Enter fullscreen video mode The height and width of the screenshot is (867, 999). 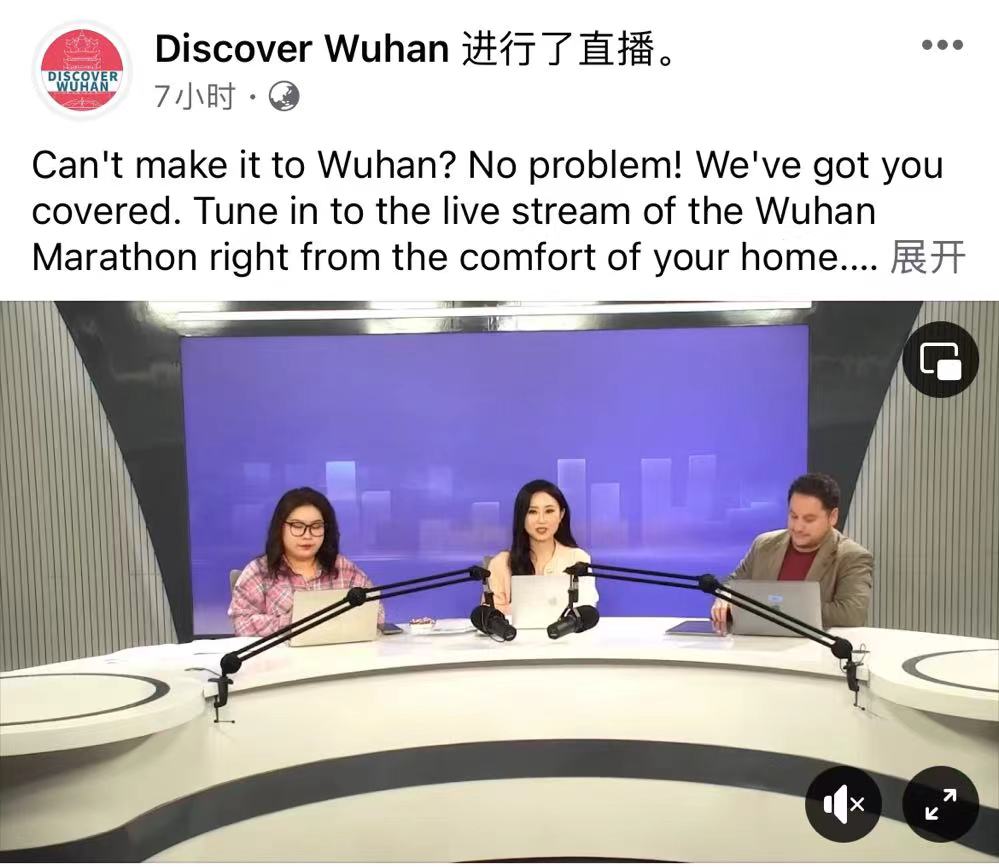click(940, 803)
